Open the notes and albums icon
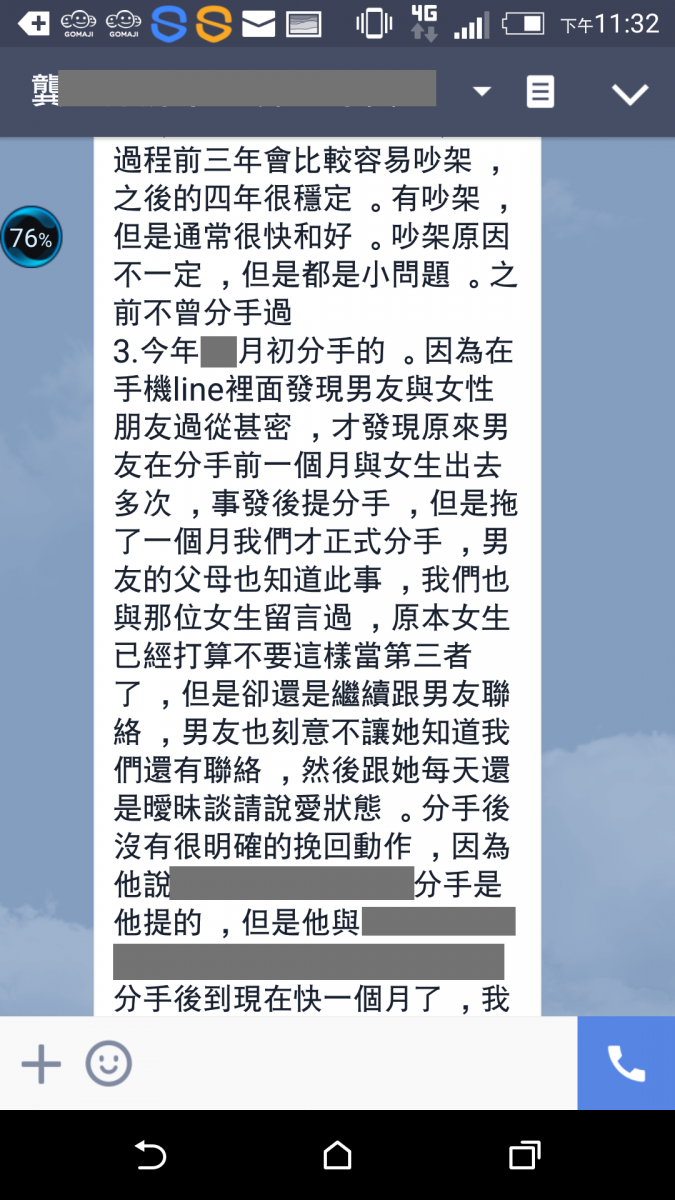 pos(540,92)
